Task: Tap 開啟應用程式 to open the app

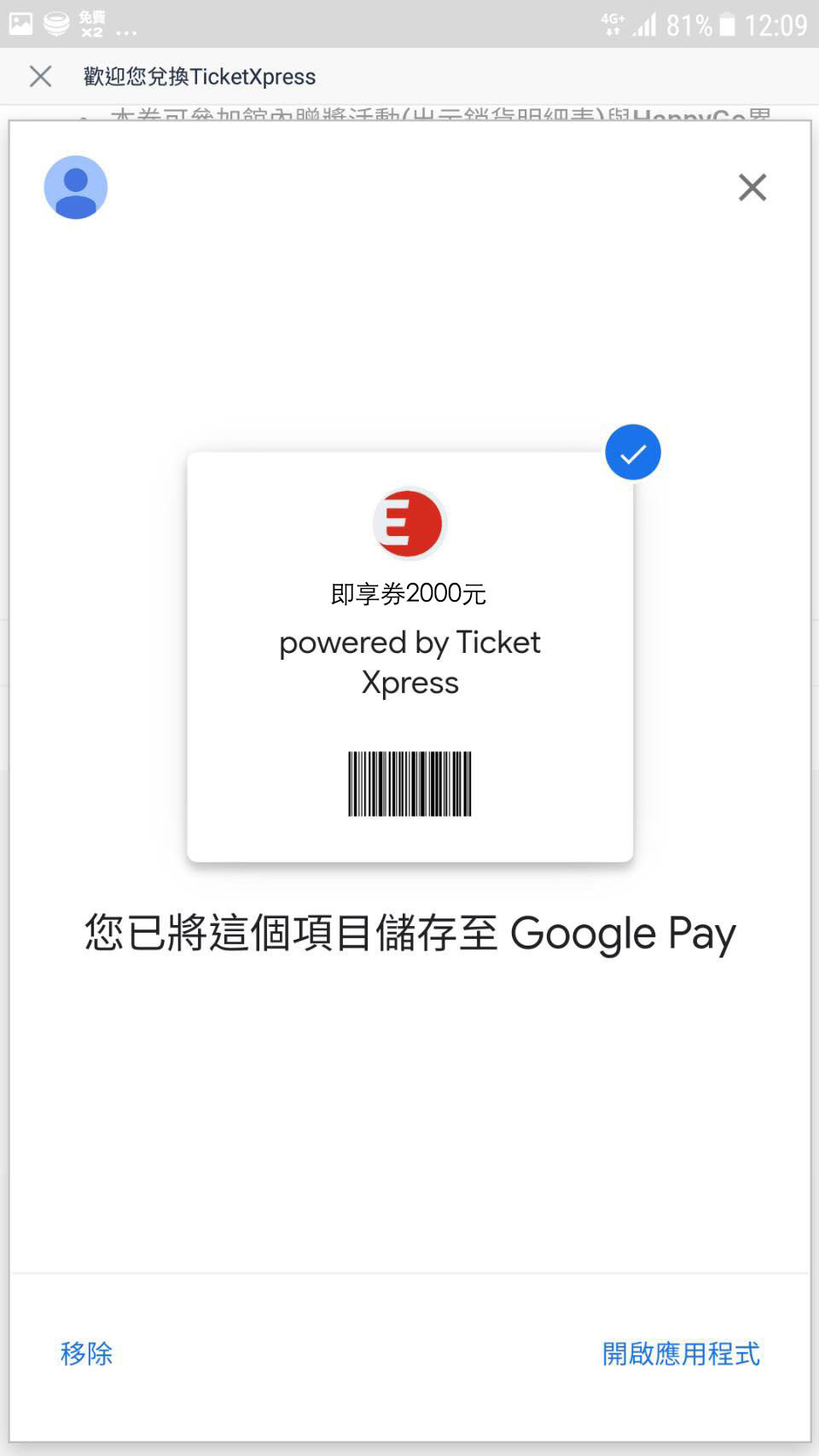Action: pyautogui.click(x=680, y=1354)
